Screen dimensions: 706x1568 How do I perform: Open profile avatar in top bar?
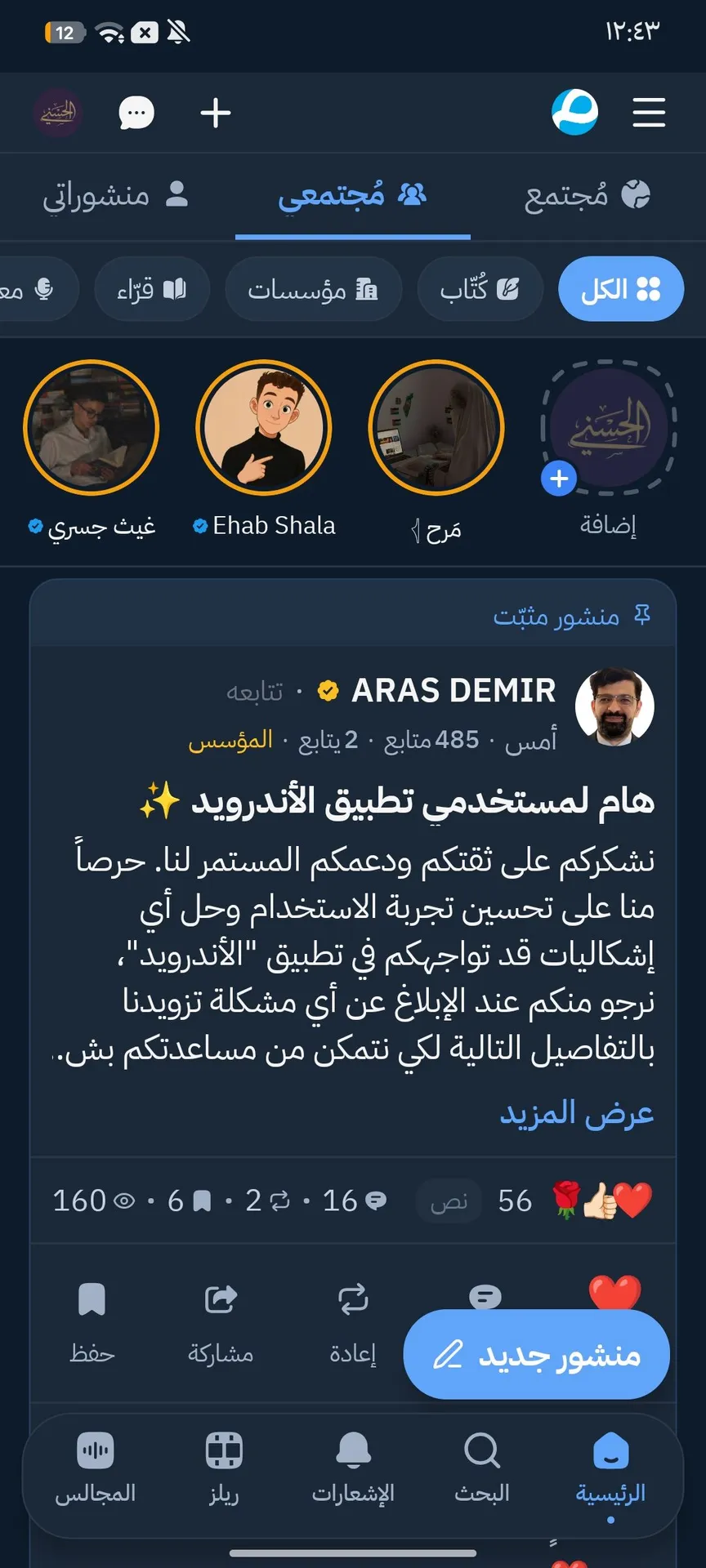pos(58,113)
